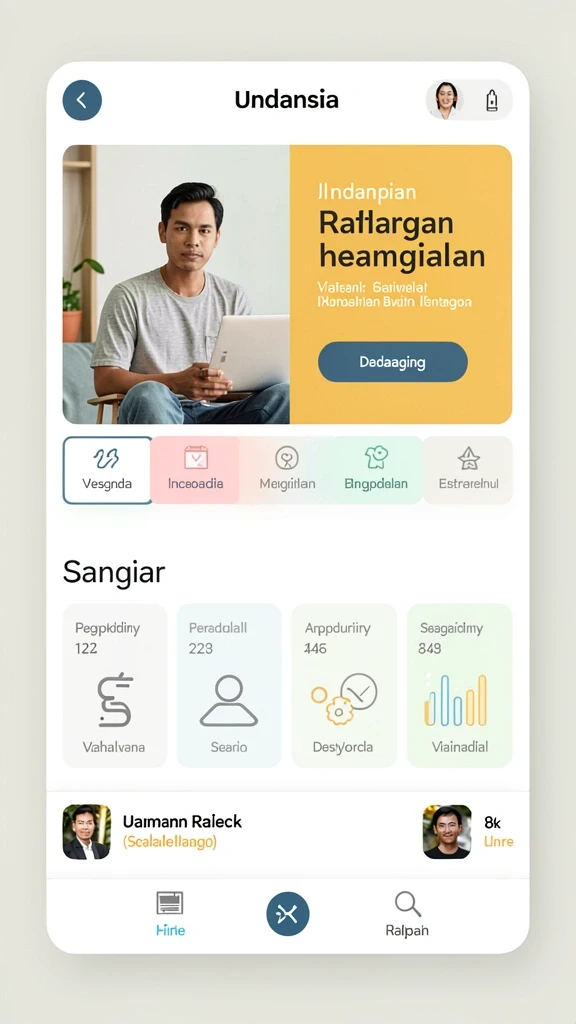The image size is (576, 1024).
Task: Choose the Meigritlan chip
Action: click(287, 470)
